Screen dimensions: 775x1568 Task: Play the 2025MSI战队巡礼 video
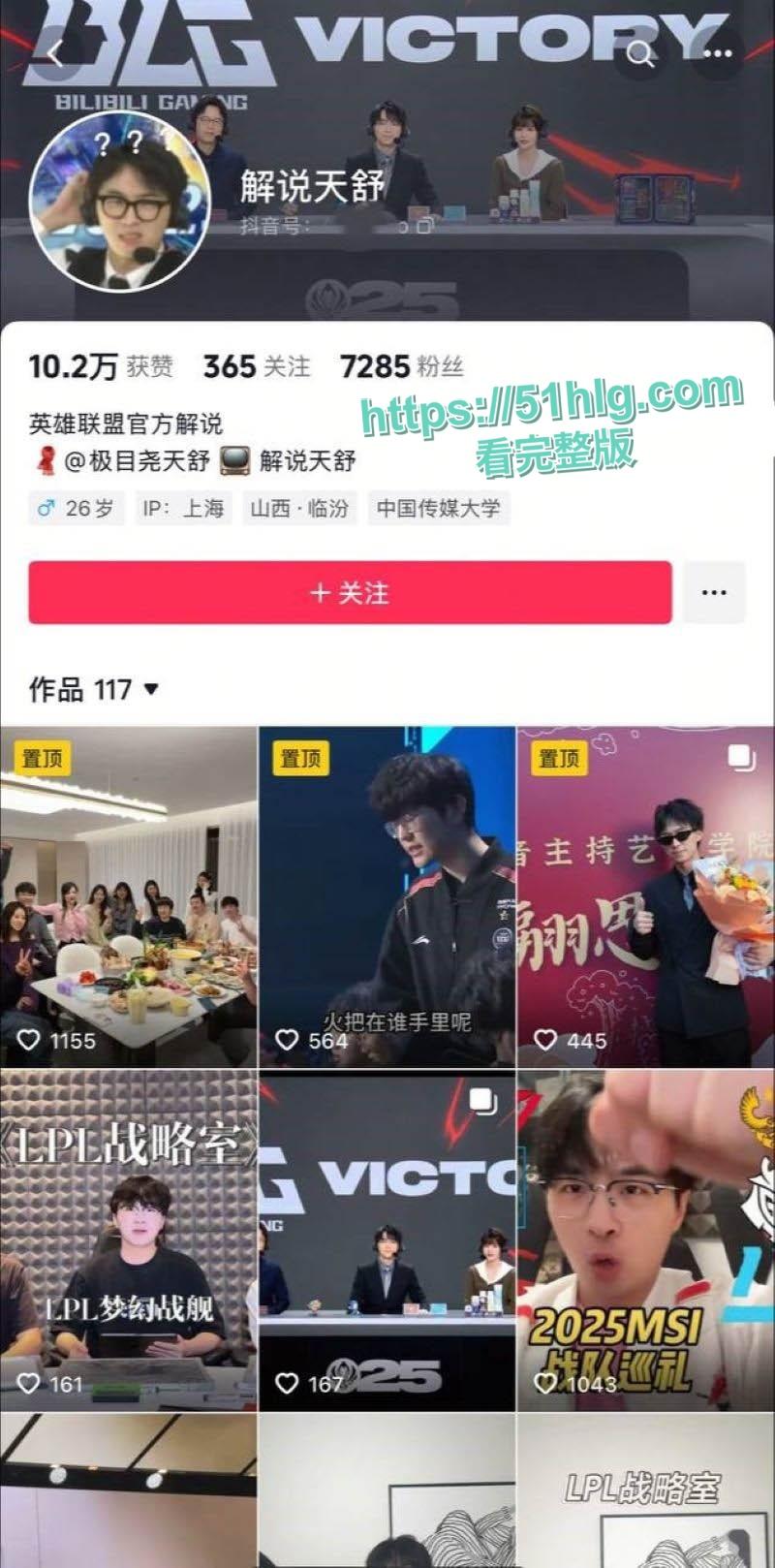click(x=645, y=1240)
